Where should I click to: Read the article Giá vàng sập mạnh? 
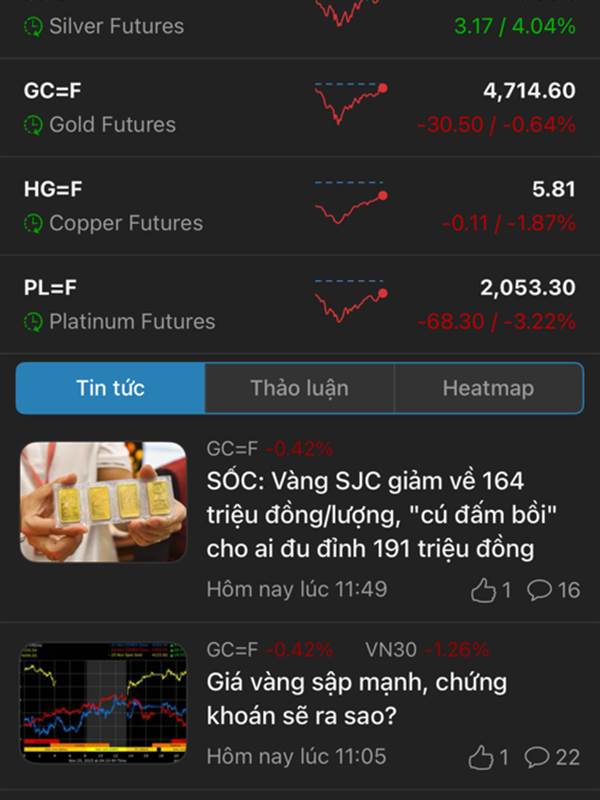coord(356,700)
